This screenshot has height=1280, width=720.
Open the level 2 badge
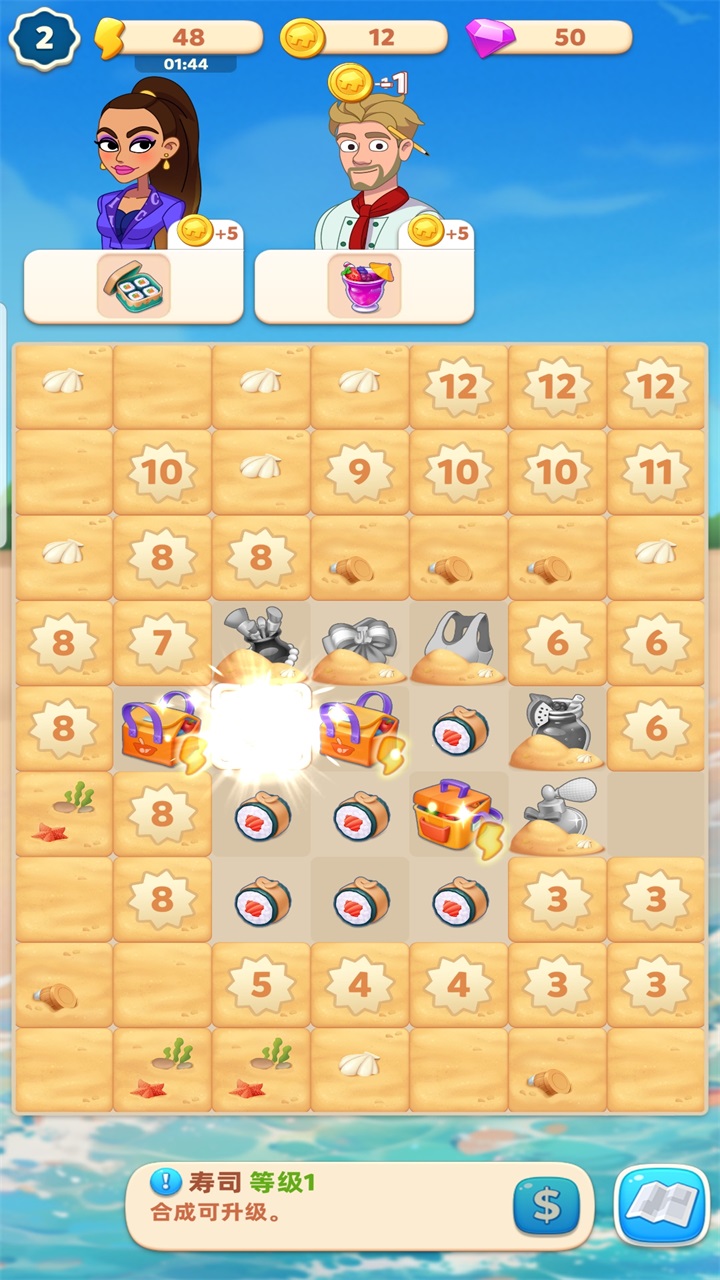tap(44, 38)
